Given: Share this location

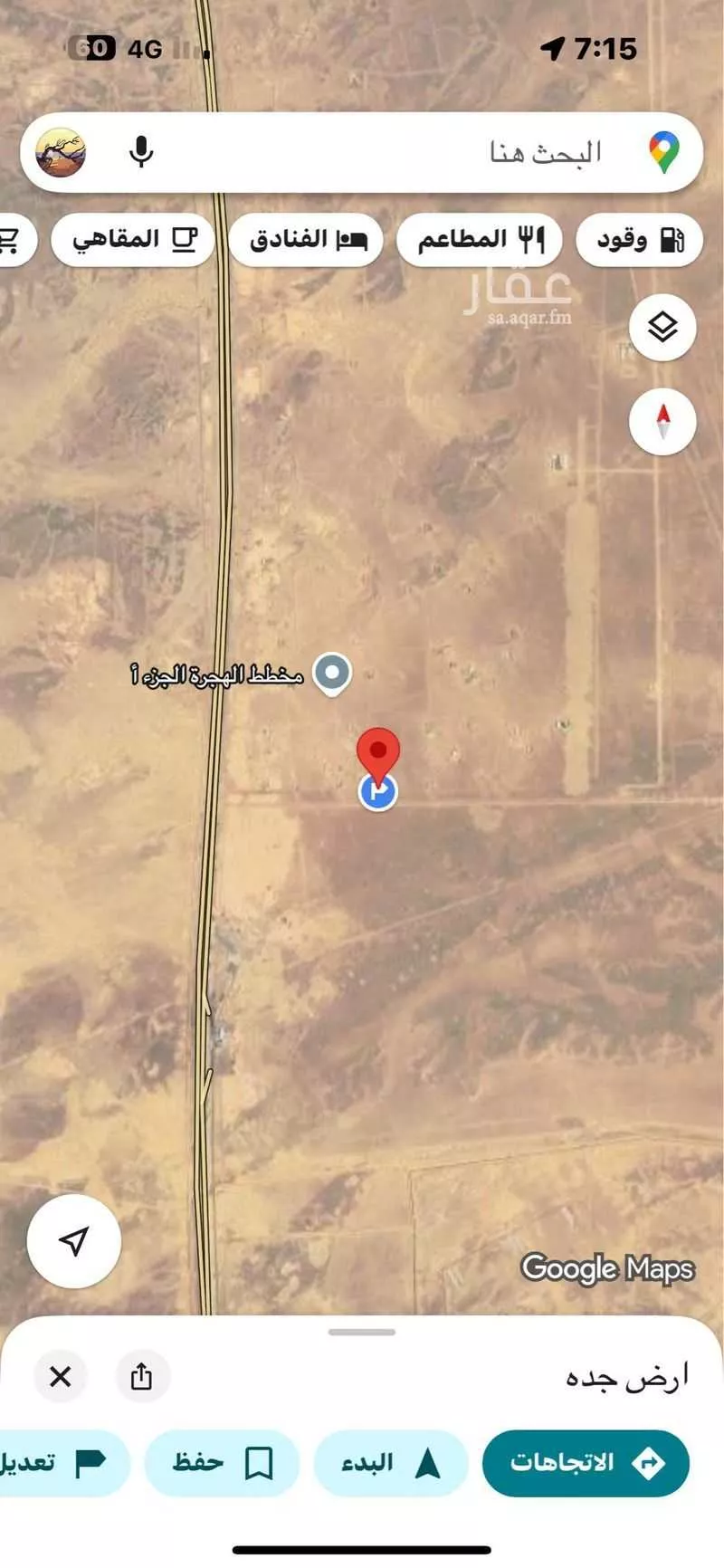Looking at the screenshot, I should coord(141,1377).
